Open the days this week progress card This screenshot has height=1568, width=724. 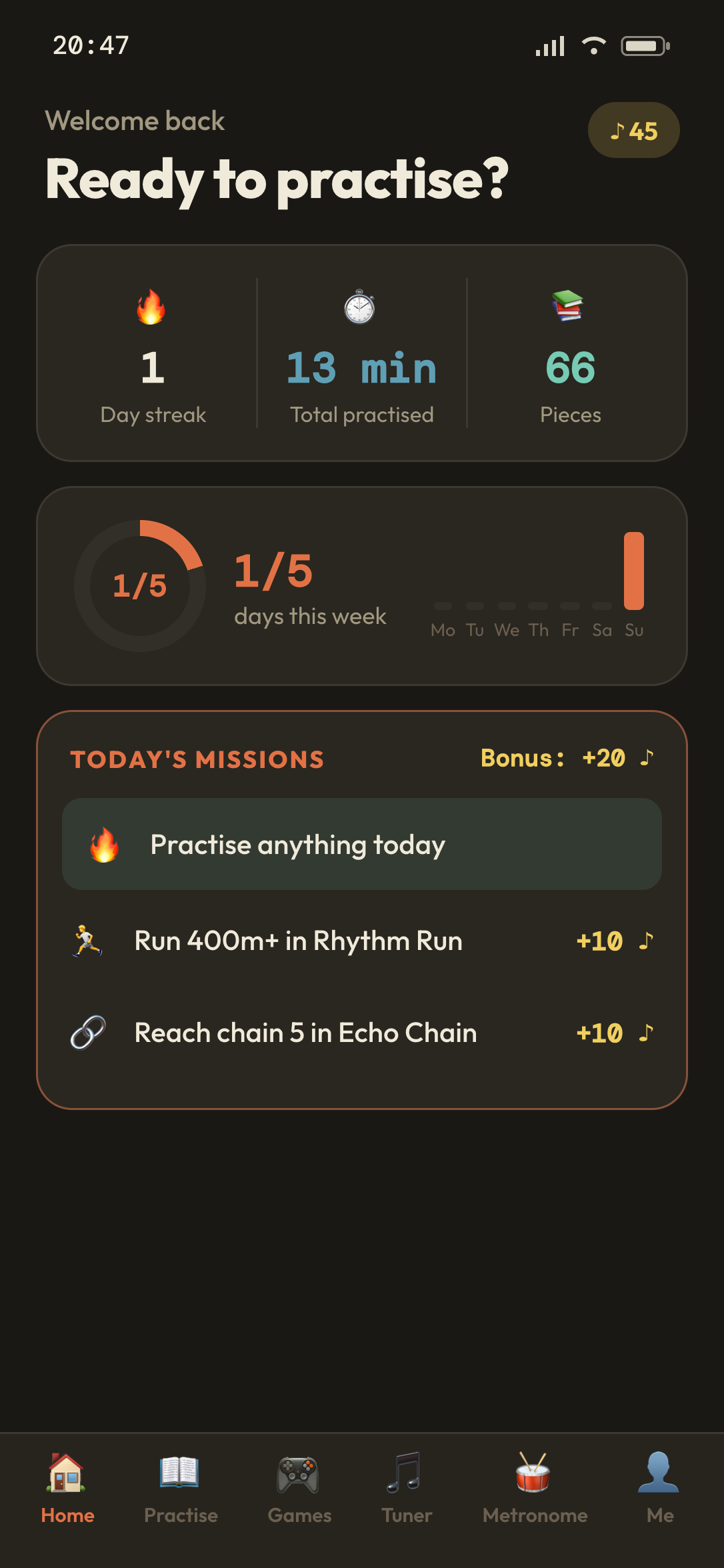[x=362, y=586]
